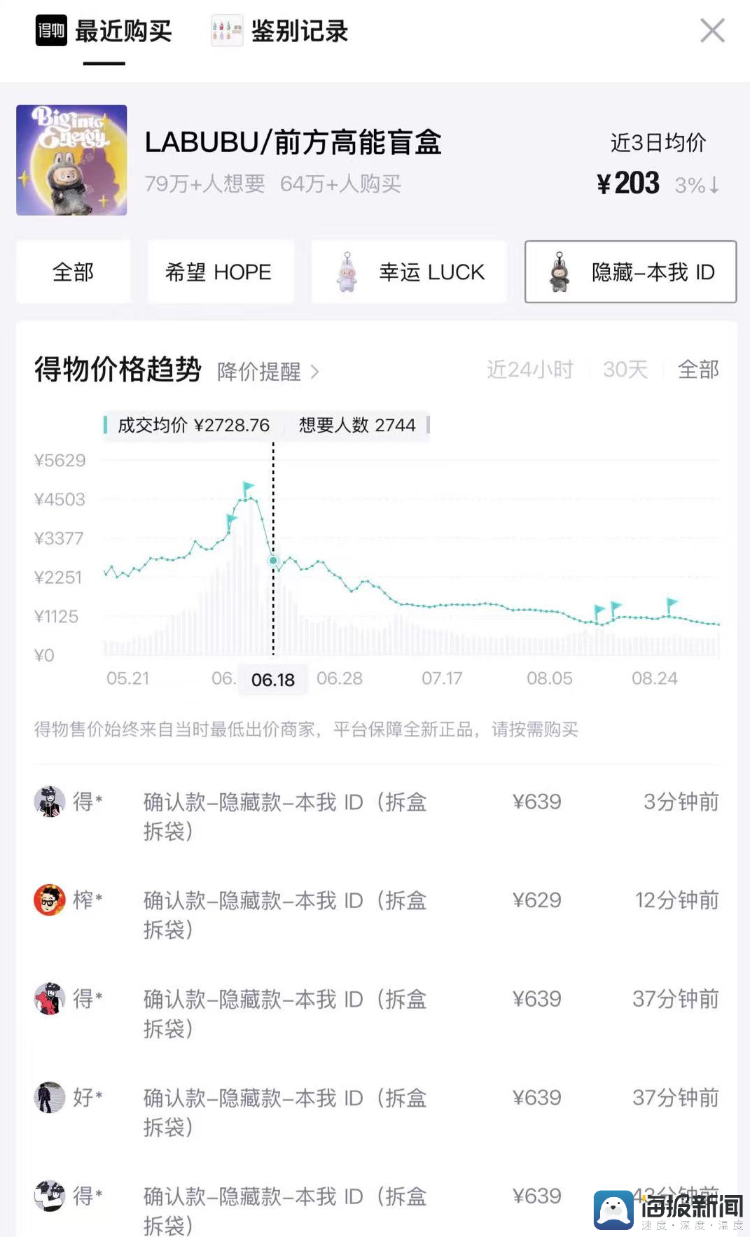750x1237 pixels.
Task: Show price trend for 近24小时
Action: (530, 370)
